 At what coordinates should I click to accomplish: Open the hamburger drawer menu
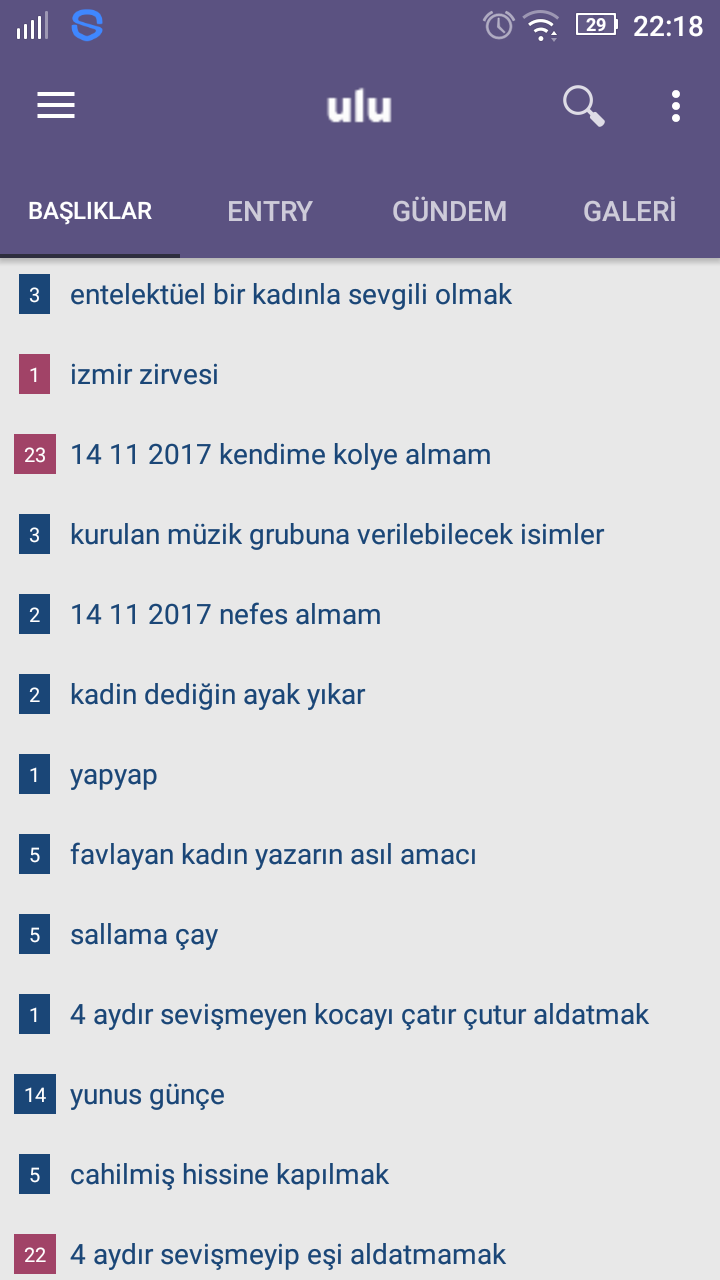click(56, 106)
